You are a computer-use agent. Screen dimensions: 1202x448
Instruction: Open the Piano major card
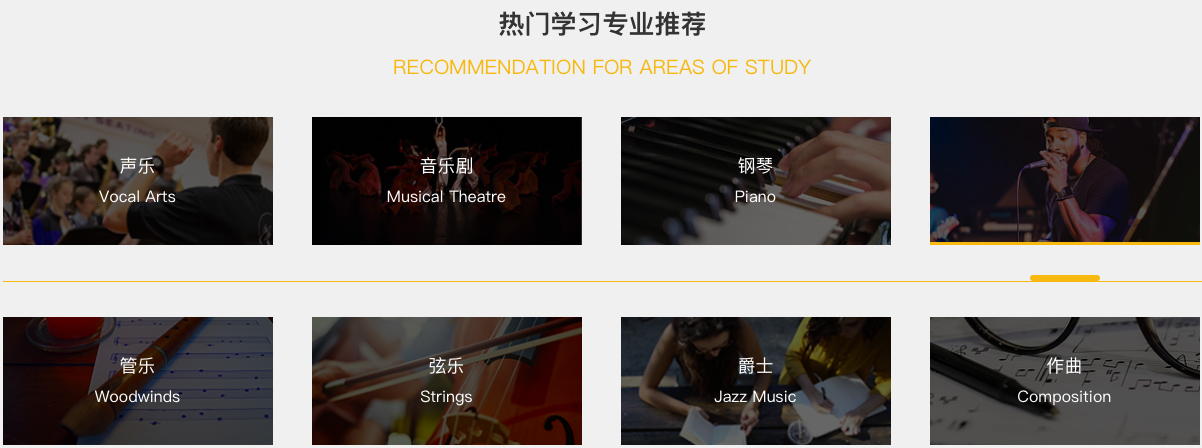click(755, 181)
